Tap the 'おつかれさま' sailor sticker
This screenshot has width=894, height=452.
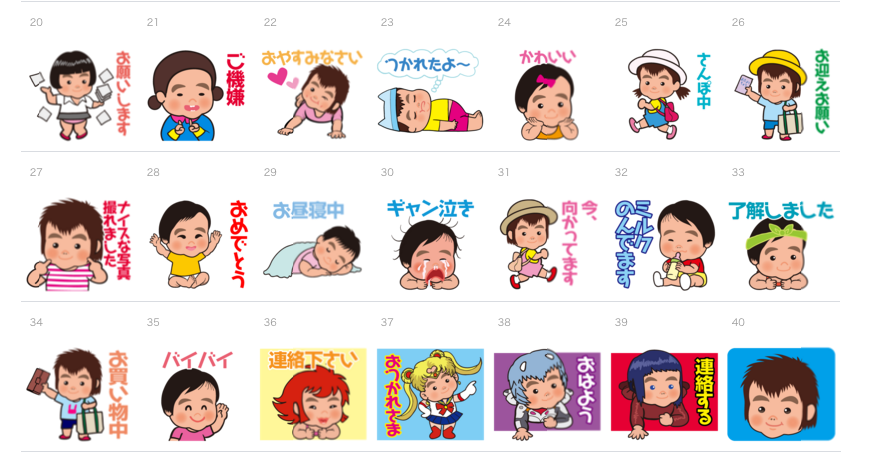pos(430,394)
